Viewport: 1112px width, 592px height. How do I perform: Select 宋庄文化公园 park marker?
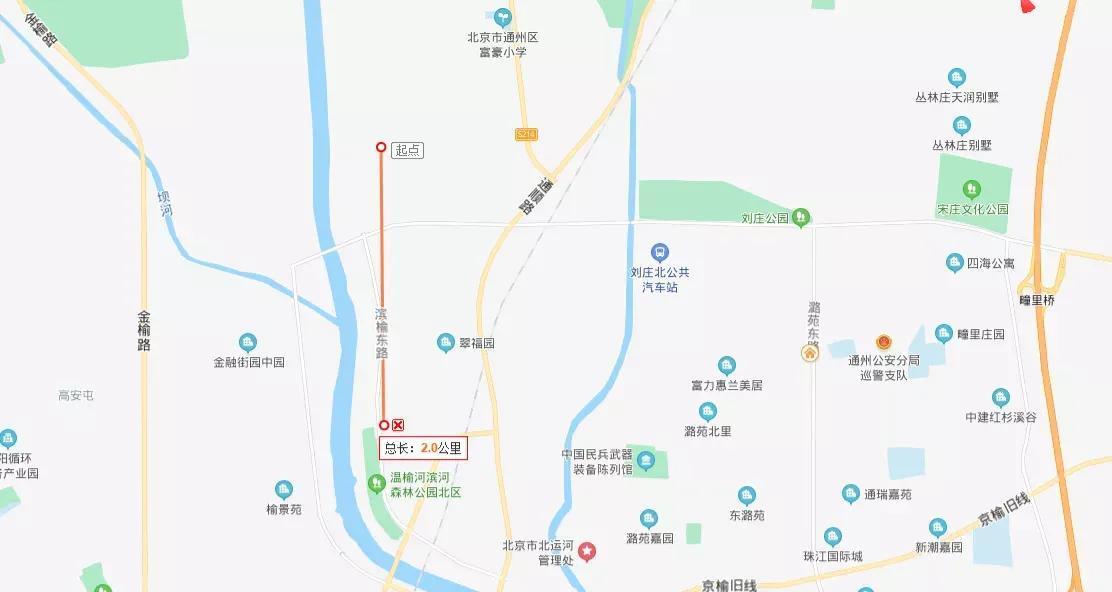(970, 189)
